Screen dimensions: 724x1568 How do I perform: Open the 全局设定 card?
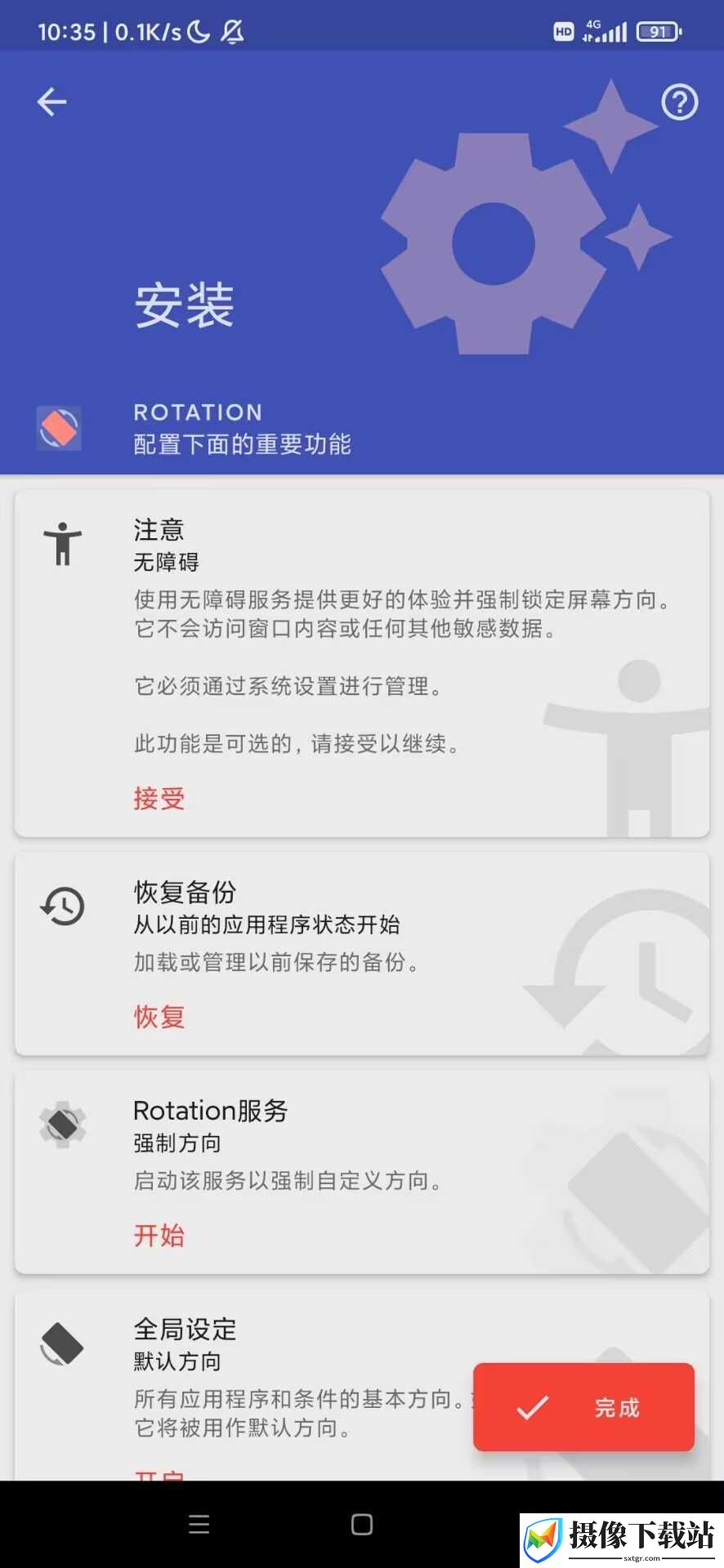(362, 1386)
